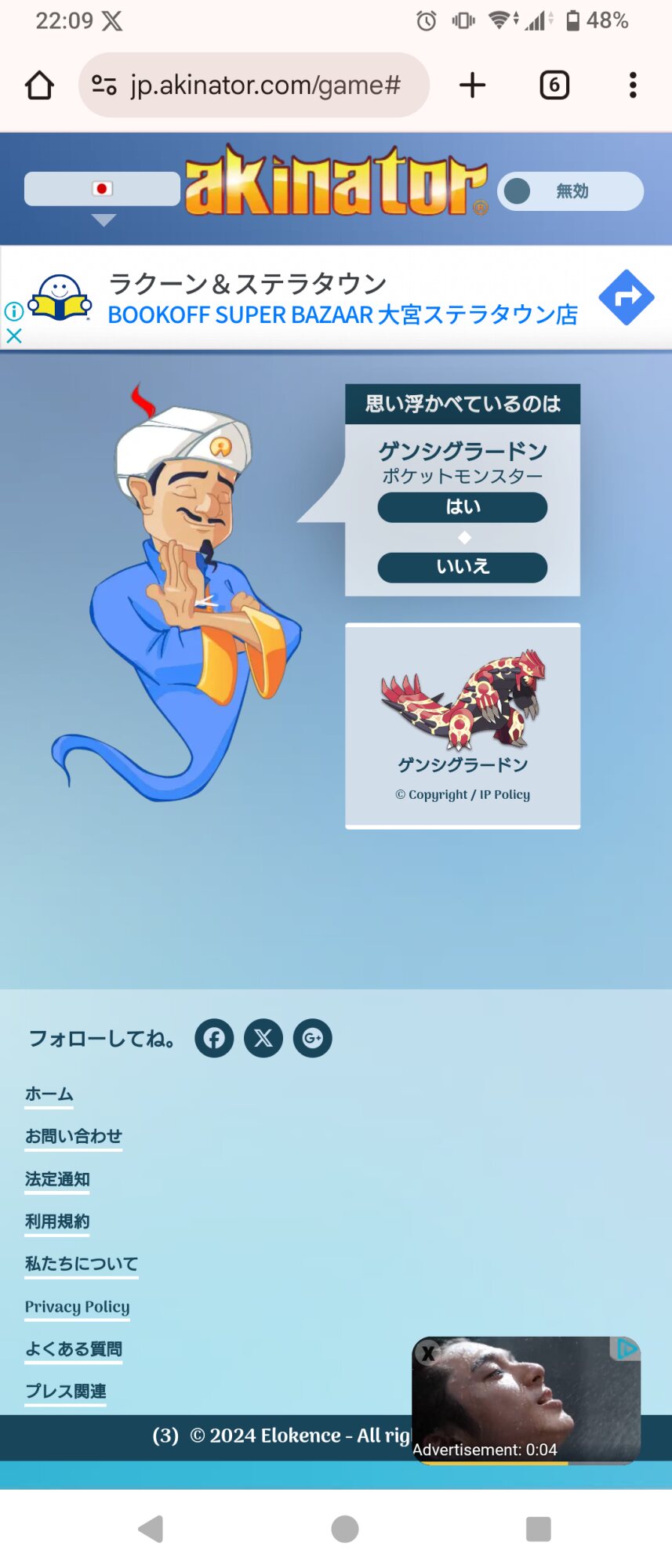672x1568 pixels.
Task: Open the Privacy Policy link
Action: pos(77,1306)
